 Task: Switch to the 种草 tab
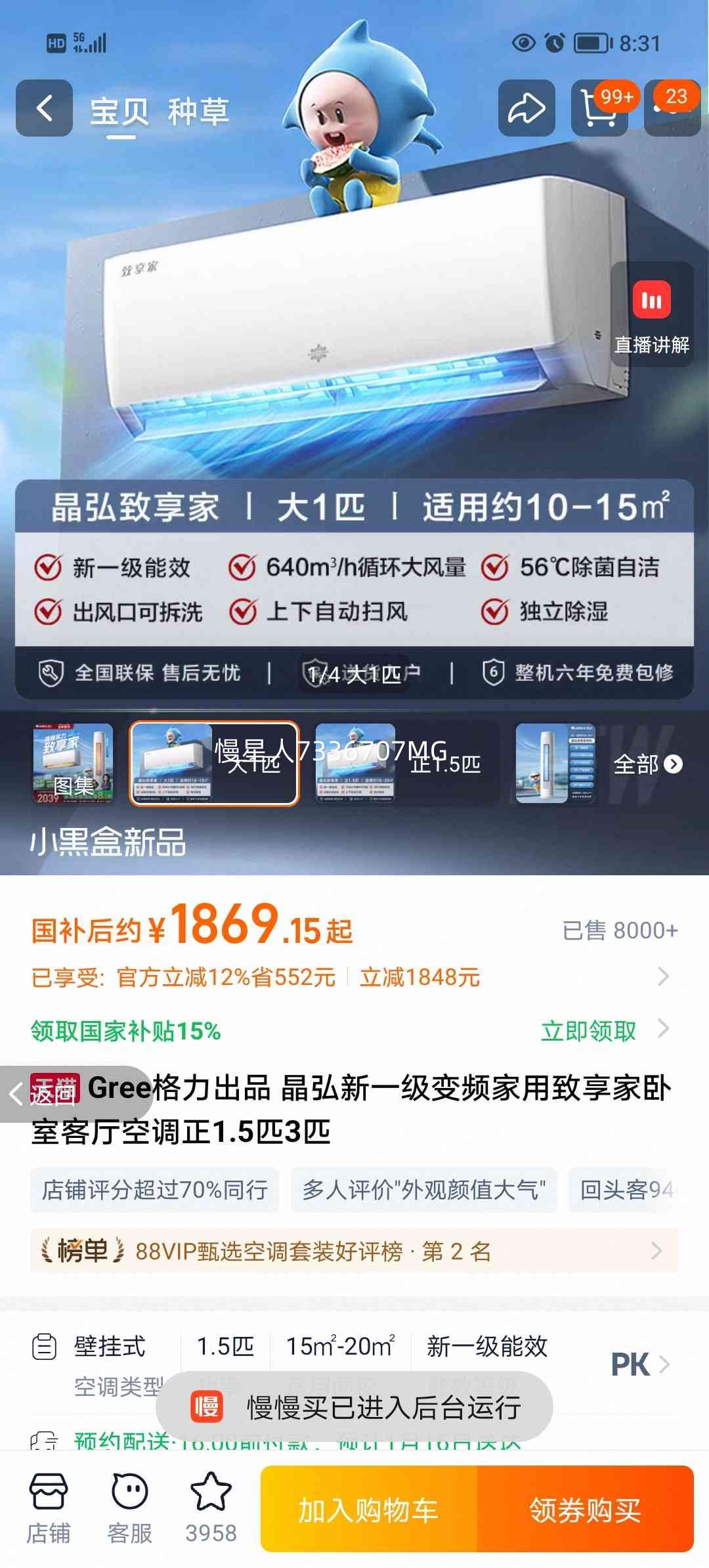pyautogui.click(x=201, y=110)
